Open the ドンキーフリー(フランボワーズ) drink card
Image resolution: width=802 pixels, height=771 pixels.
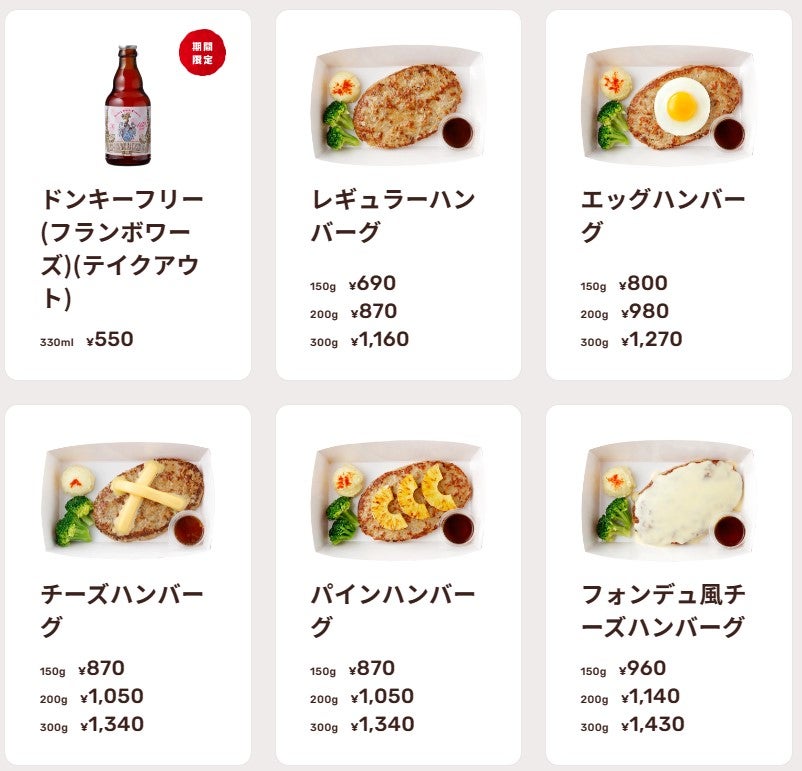128,195
